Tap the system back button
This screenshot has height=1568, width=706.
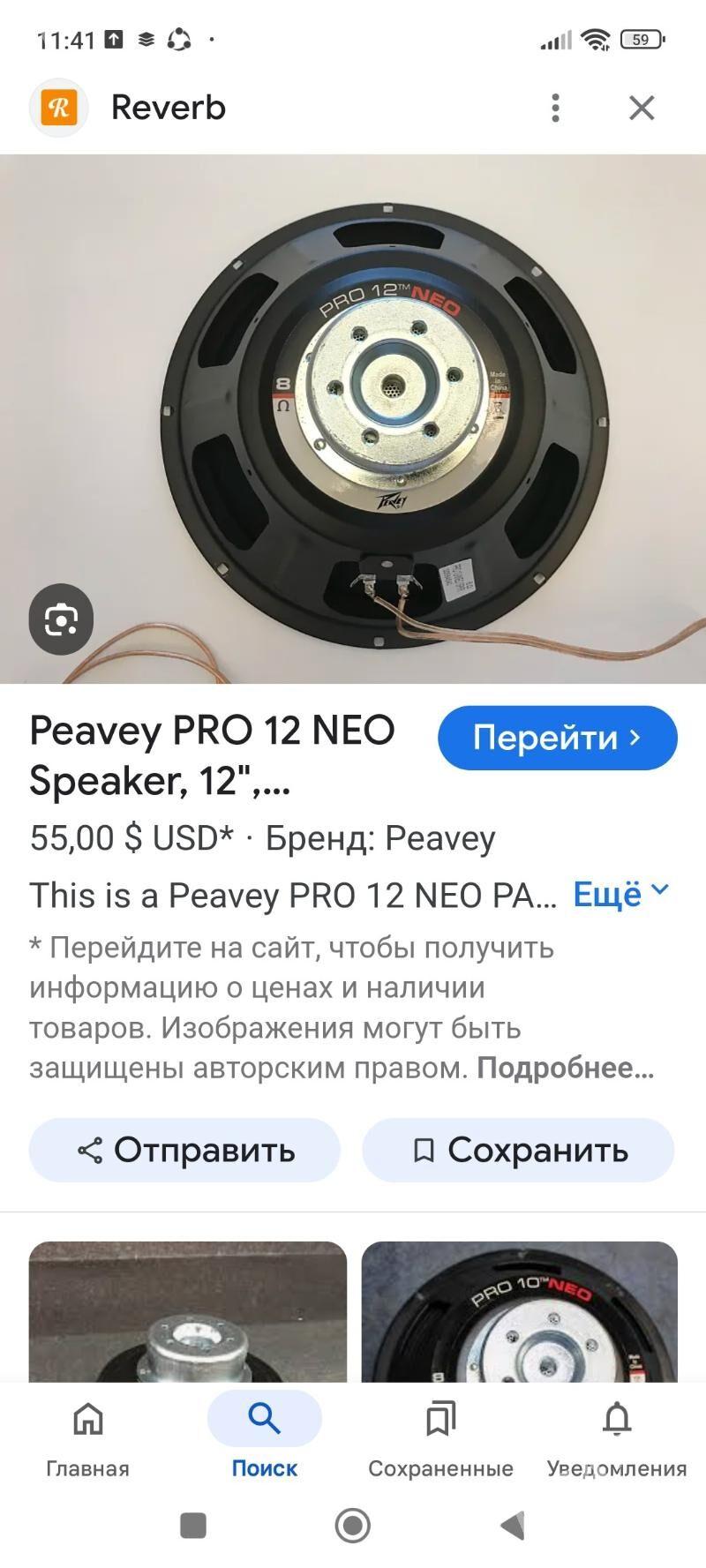[513, 1525]
